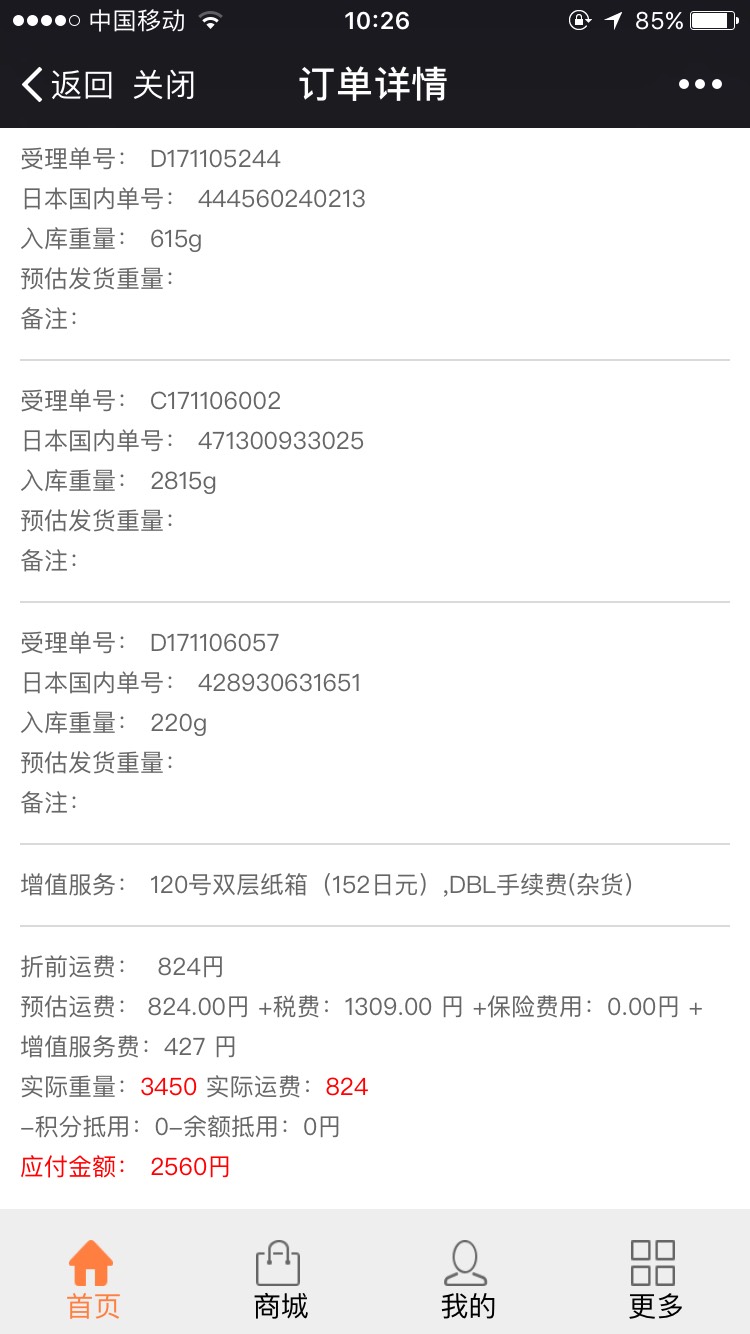The width and height of the screenshot is (750, 1334).
Task: Select the 更多 tab
Action: coord(655,1279)
